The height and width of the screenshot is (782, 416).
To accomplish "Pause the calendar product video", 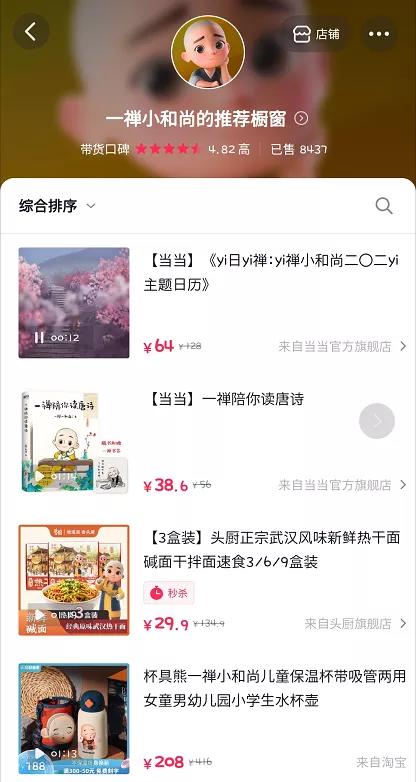I will tap(39, 338).
